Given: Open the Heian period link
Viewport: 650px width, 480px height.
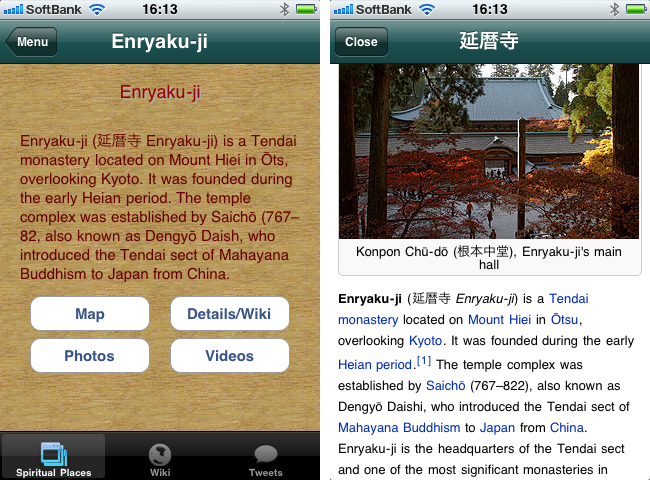Looking at the screenshot, I should 375,364.
